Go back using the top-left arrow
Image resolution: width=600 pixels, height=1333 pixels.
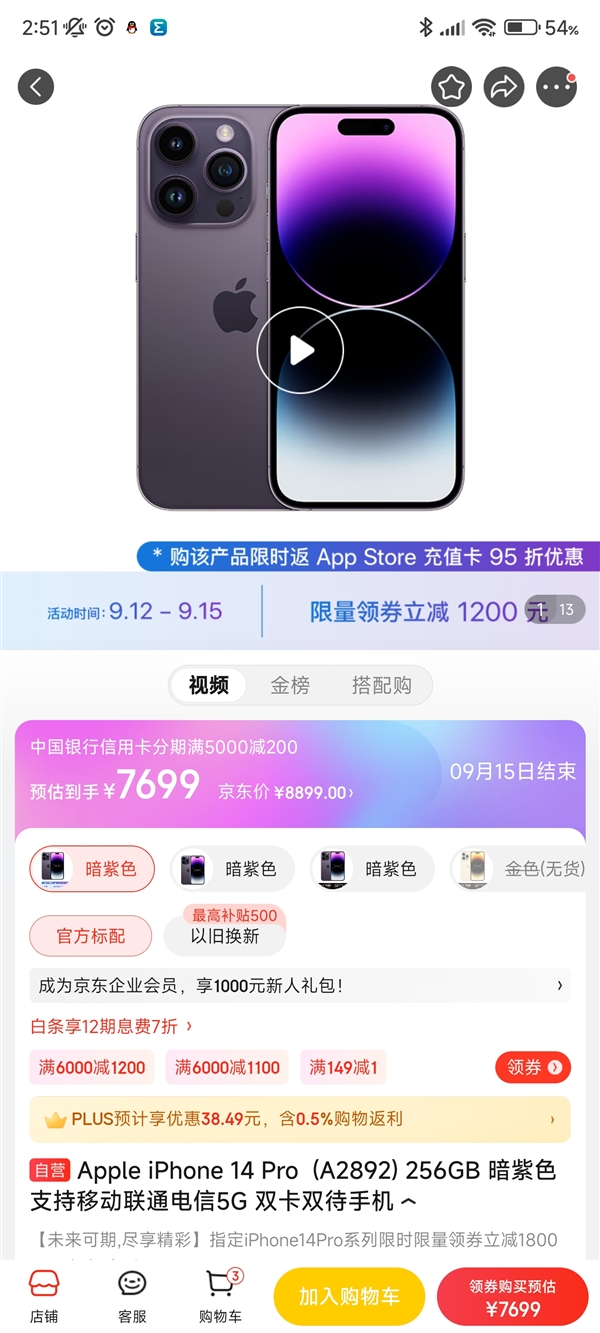(x=36, y=87)
